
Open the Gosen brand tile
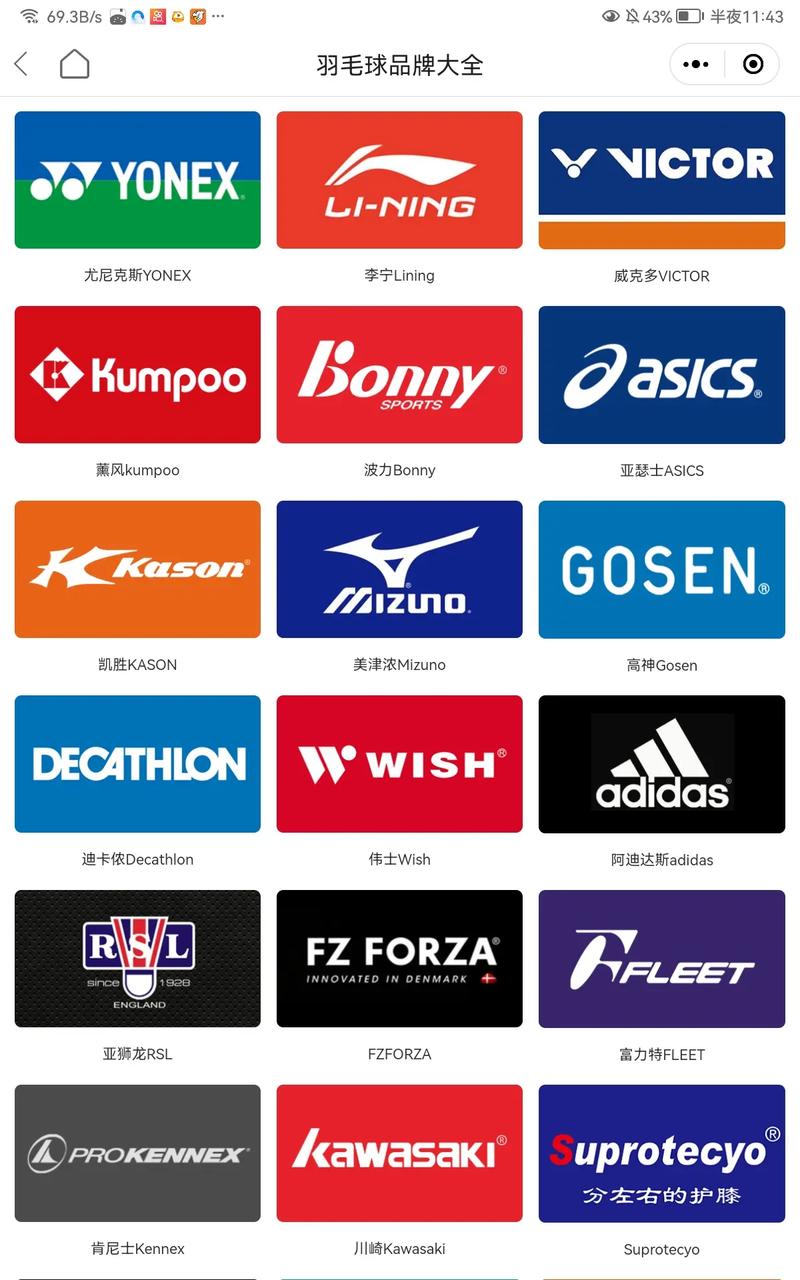point(661,569)
